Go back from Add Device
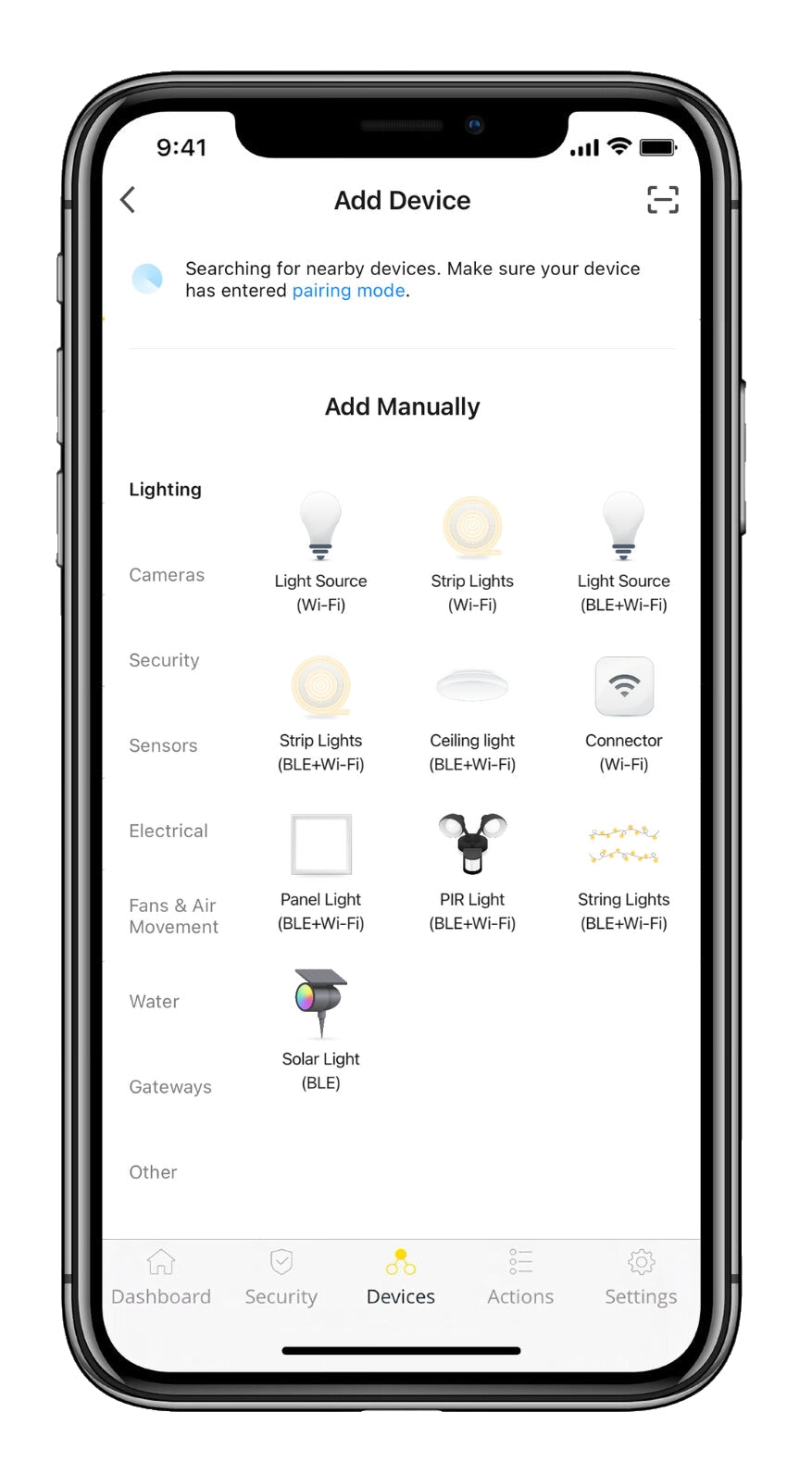 click(x=129, y=200)
